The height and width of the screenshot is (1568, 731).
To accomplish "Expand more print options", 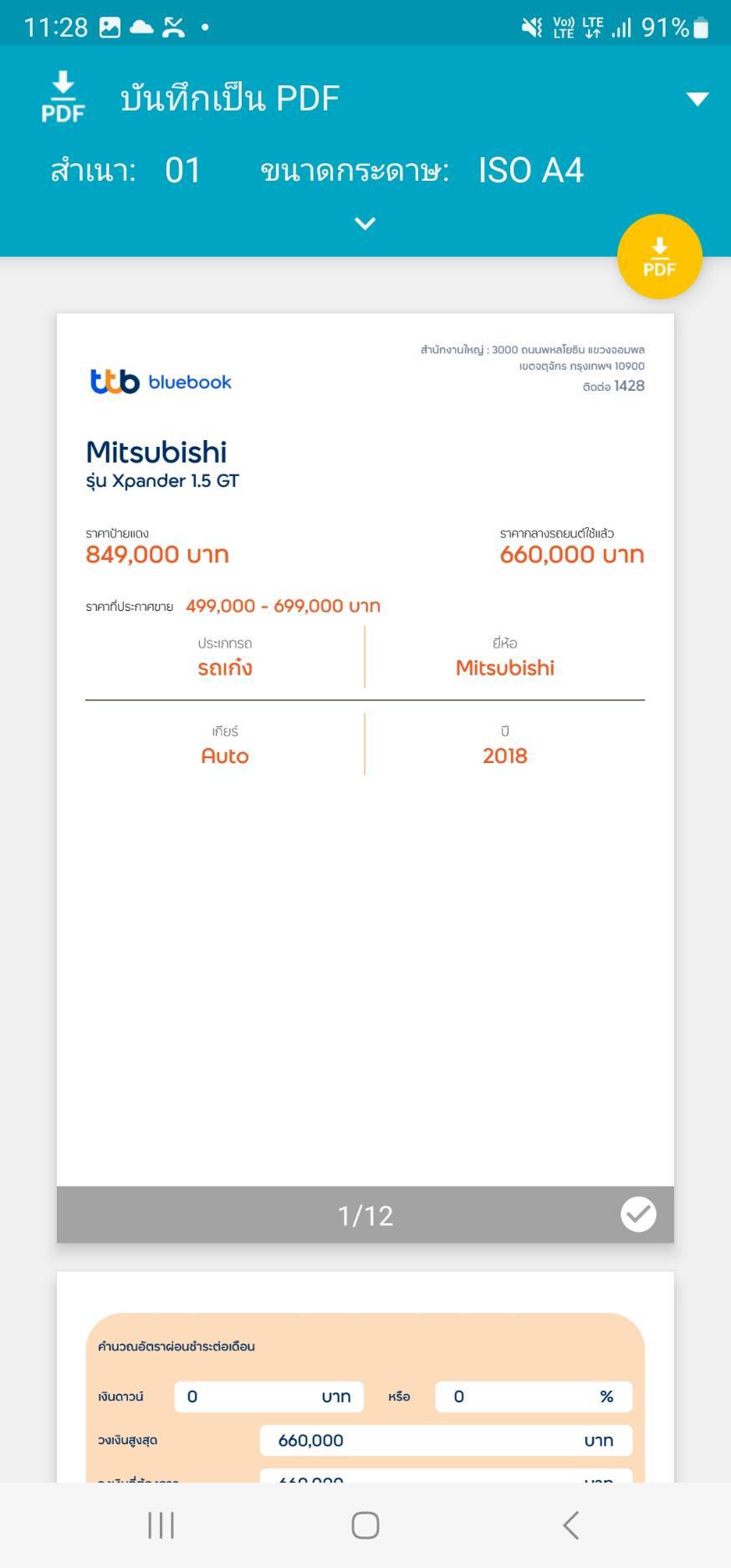I will (x=365, y=223).
